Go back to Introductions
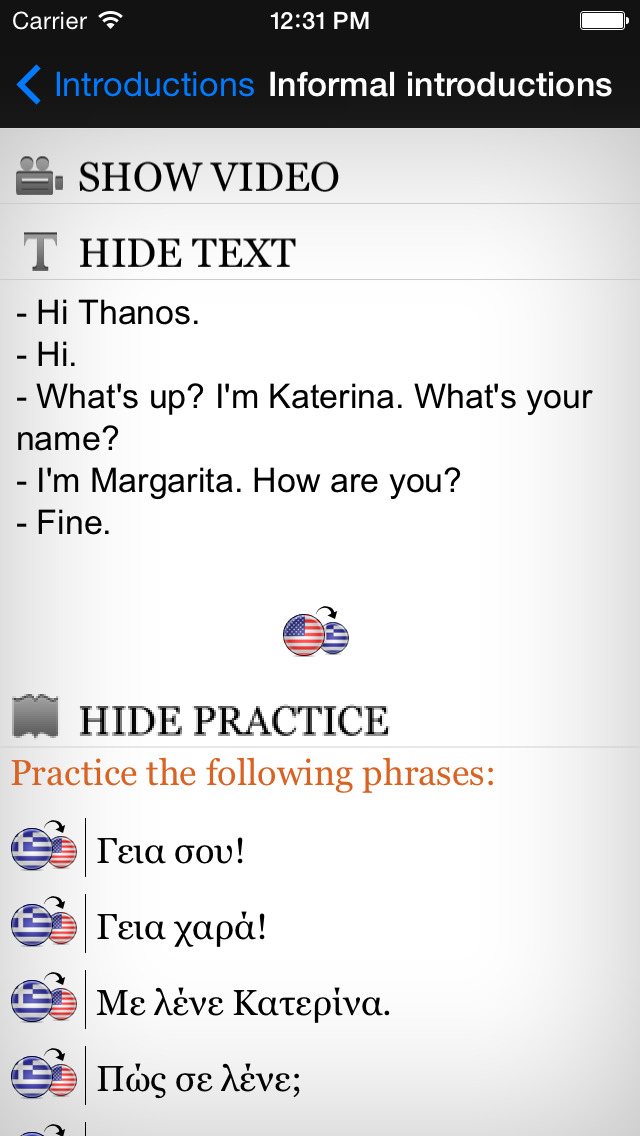The height and width of the screenshot is (1136, 640). click(135, 85)
